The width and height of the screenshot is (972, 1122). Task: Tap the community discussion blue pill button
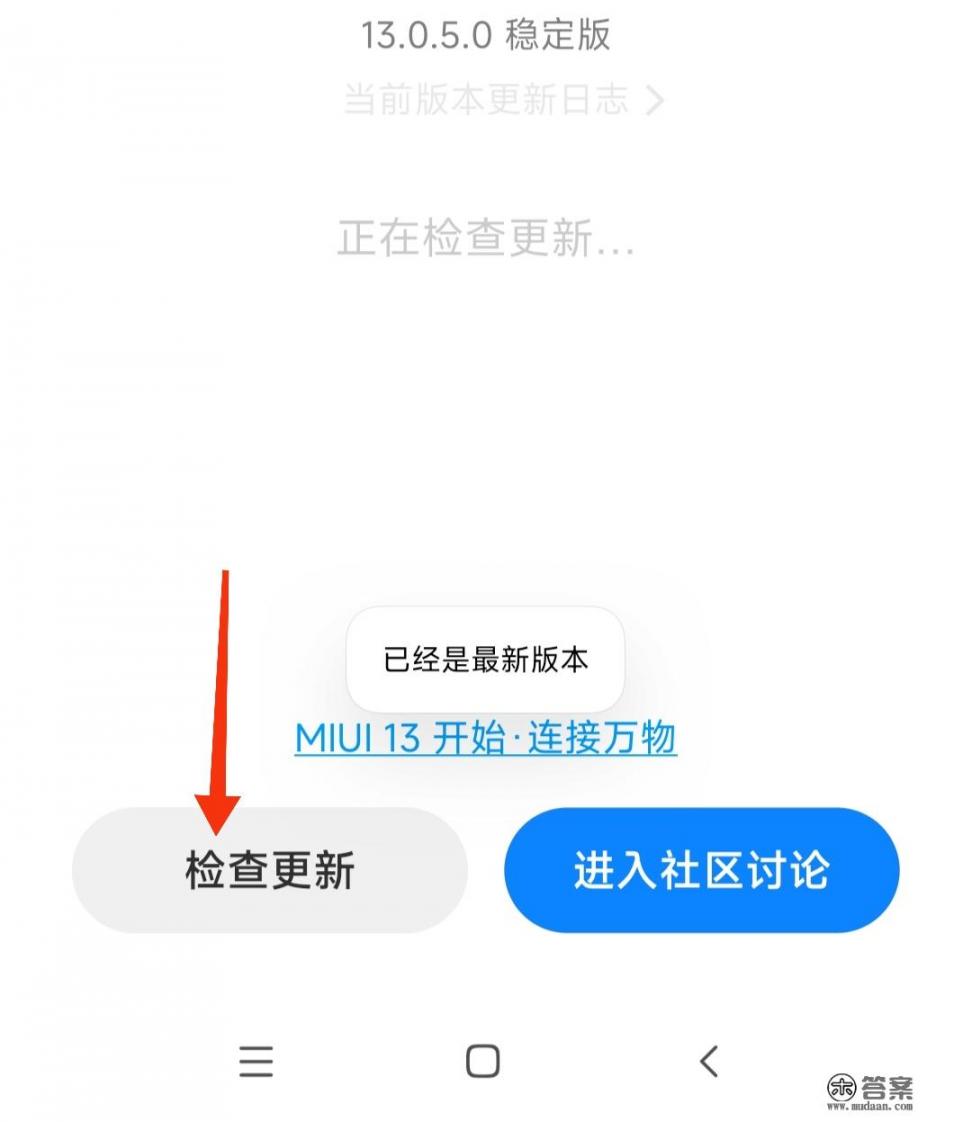[x=703, y=869]
